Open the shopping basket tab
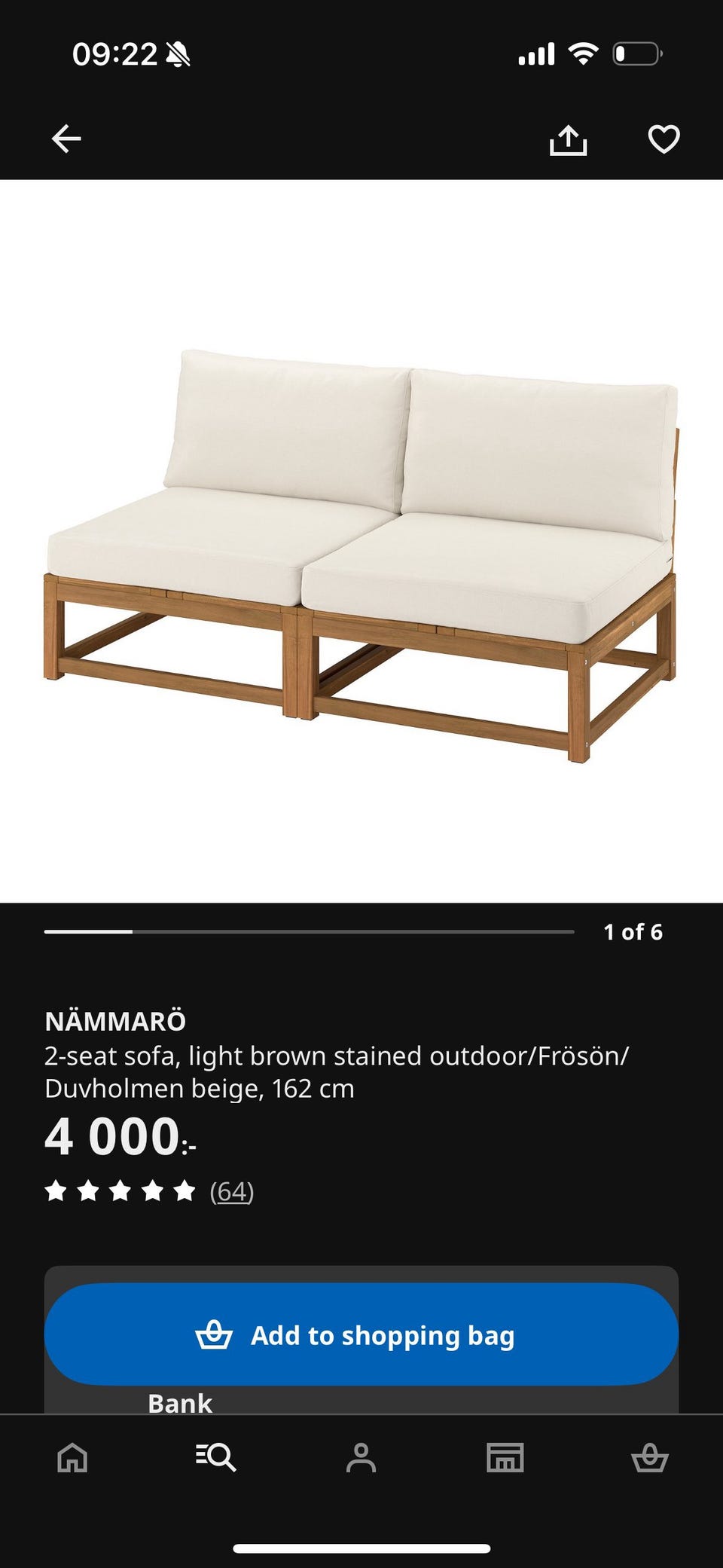Image resolution: width=723 pixels, height=1568 pixels. click(x=649, y=1457)
